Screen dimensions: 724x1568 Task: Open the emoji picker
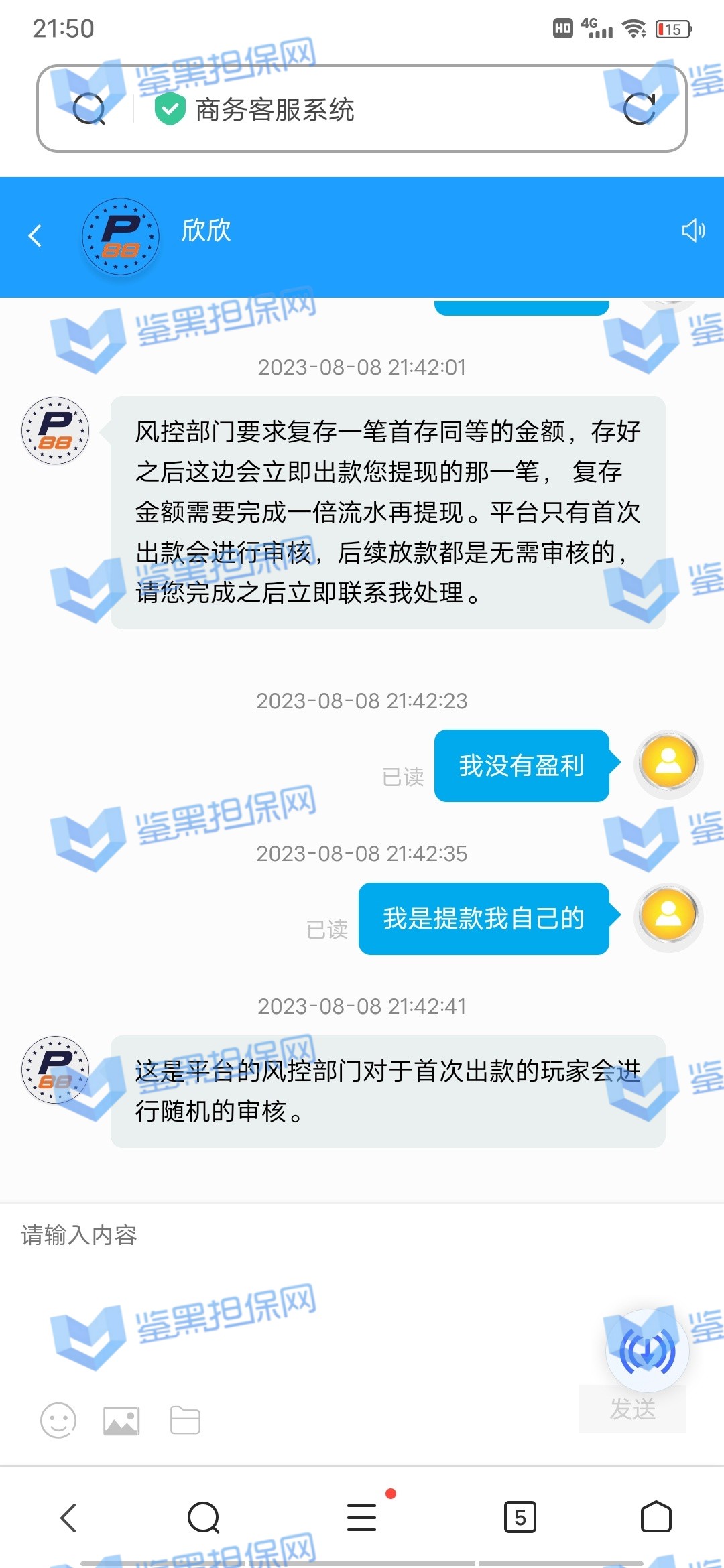pos(58,1421)
